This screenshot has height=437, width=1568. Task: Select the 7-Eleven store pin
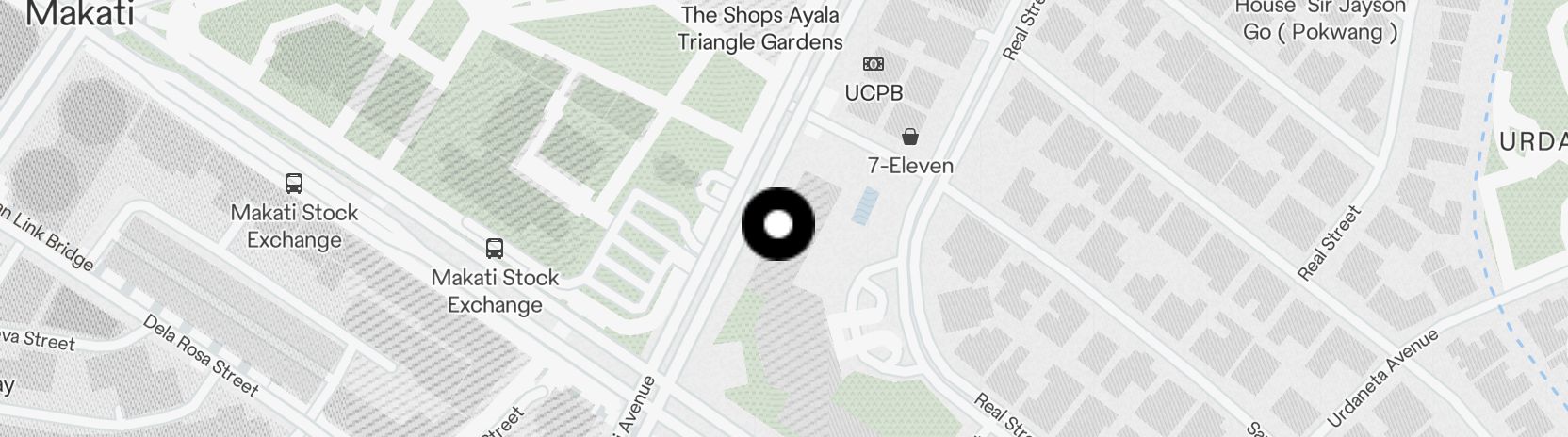point(910,138)
